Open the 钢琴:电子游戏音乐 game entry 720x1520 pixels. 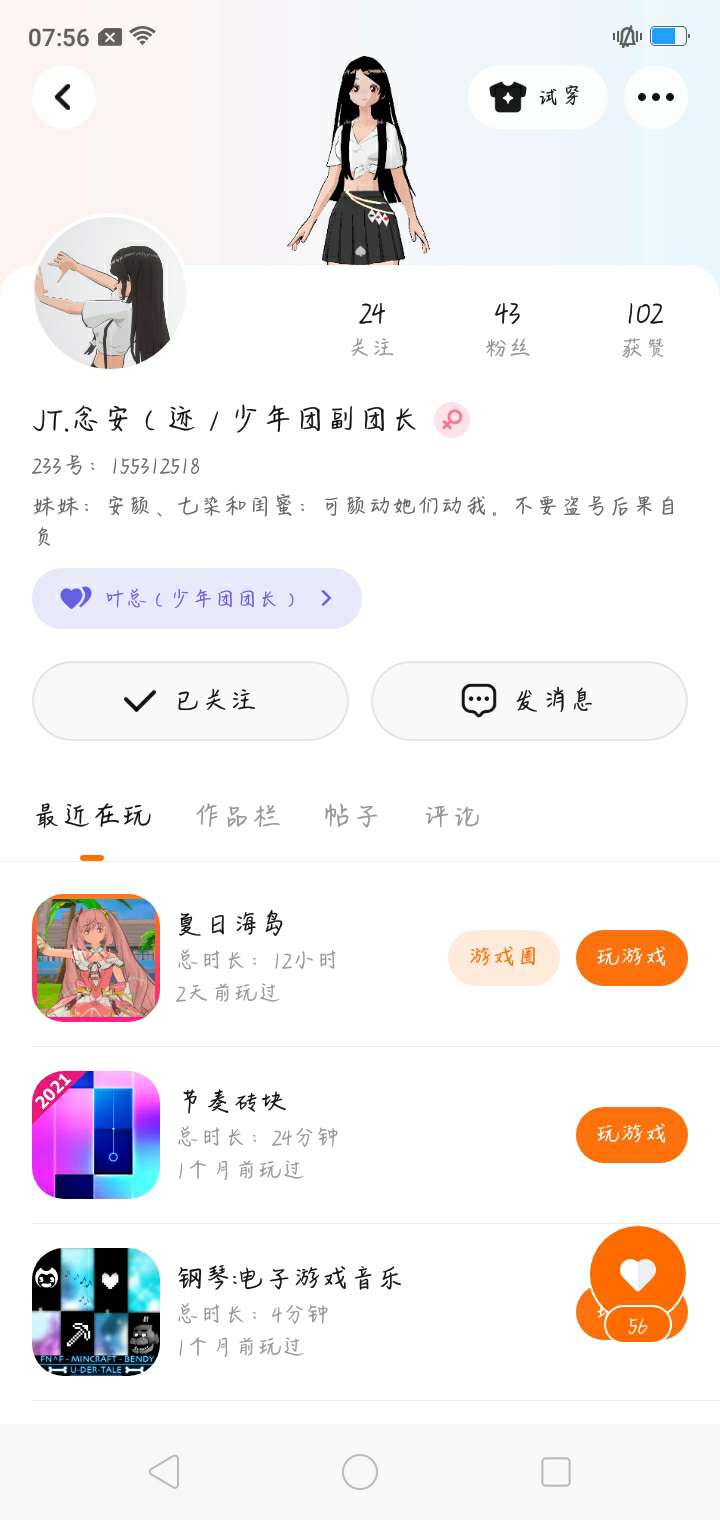pos(290,1278)
